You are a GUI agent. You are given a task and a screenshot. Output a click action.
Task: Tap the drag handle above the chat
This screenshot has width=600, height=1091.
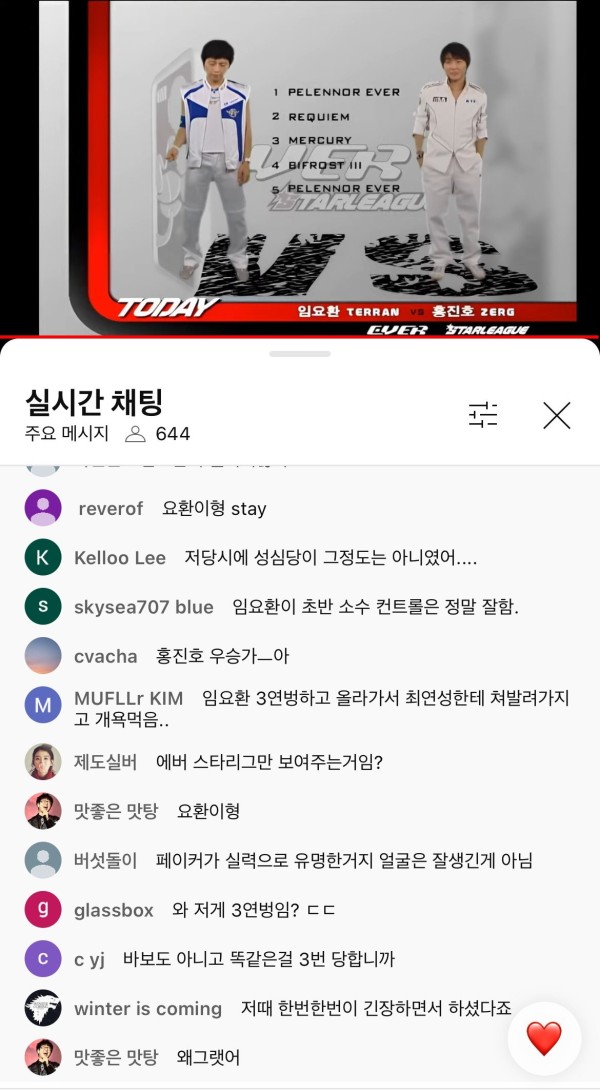coord(300,354)
